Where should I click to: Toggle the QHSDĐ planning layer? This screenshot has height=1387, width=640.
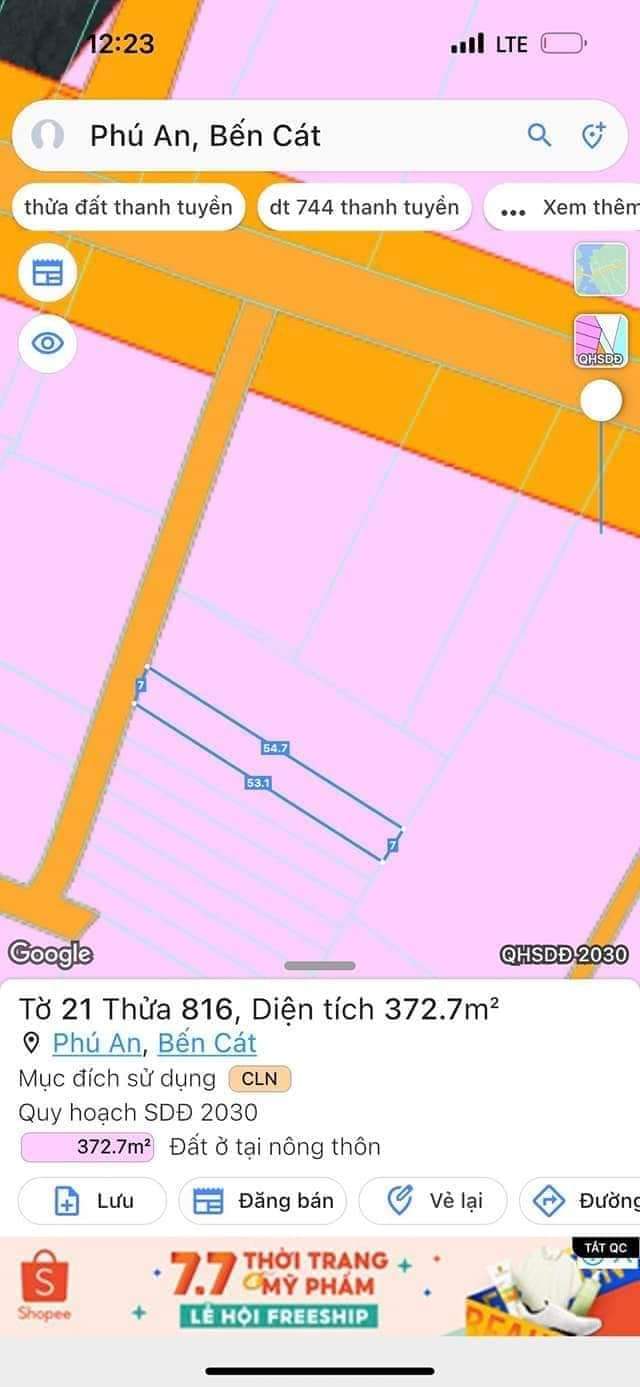601,341
